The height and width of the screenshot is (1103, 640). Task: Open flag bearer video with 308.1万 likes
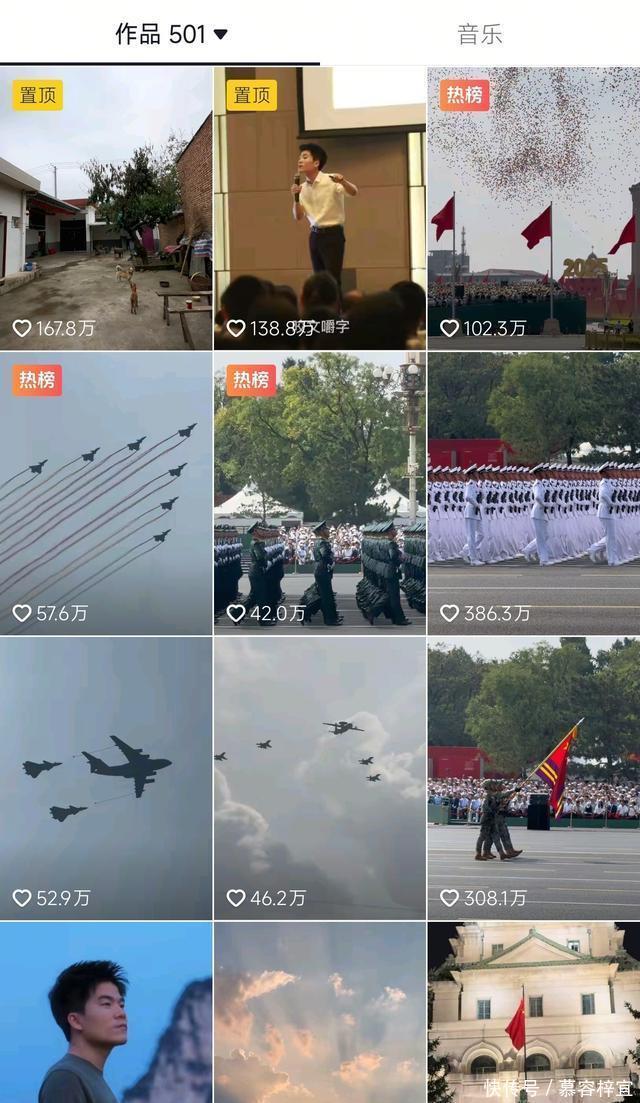coord(533,778)
